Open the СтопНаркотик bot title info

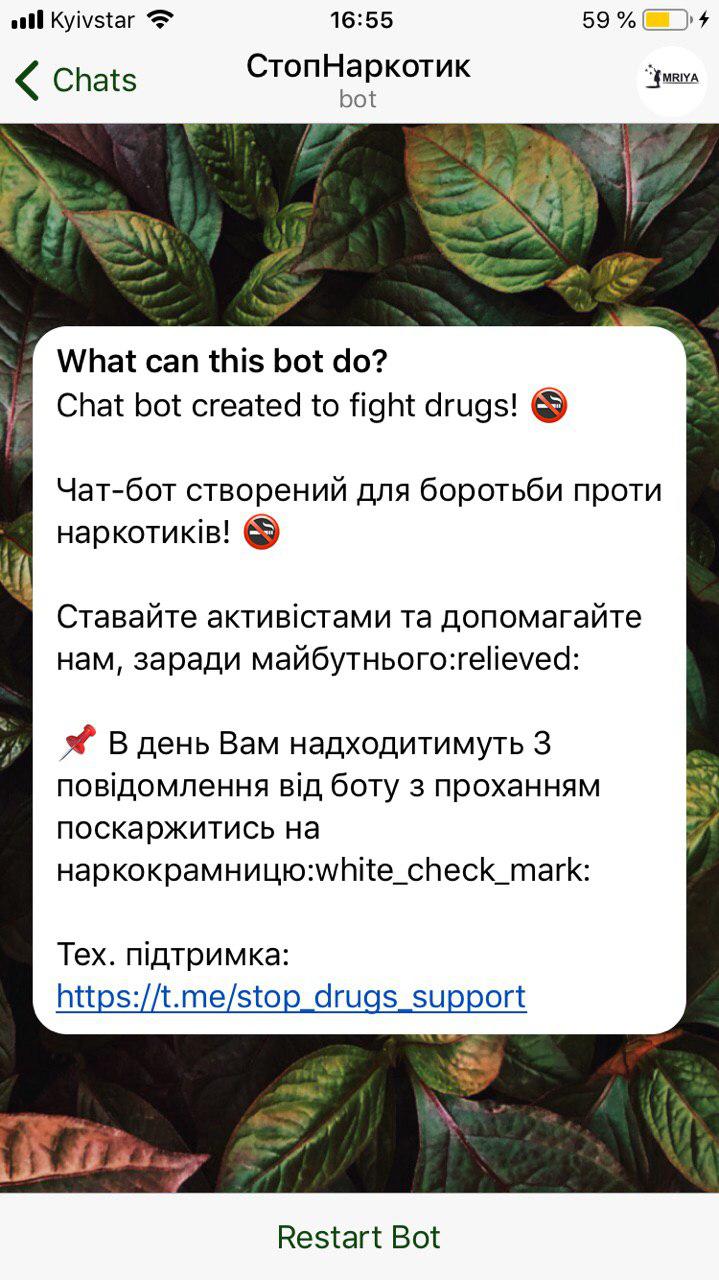tap(358, 79)
